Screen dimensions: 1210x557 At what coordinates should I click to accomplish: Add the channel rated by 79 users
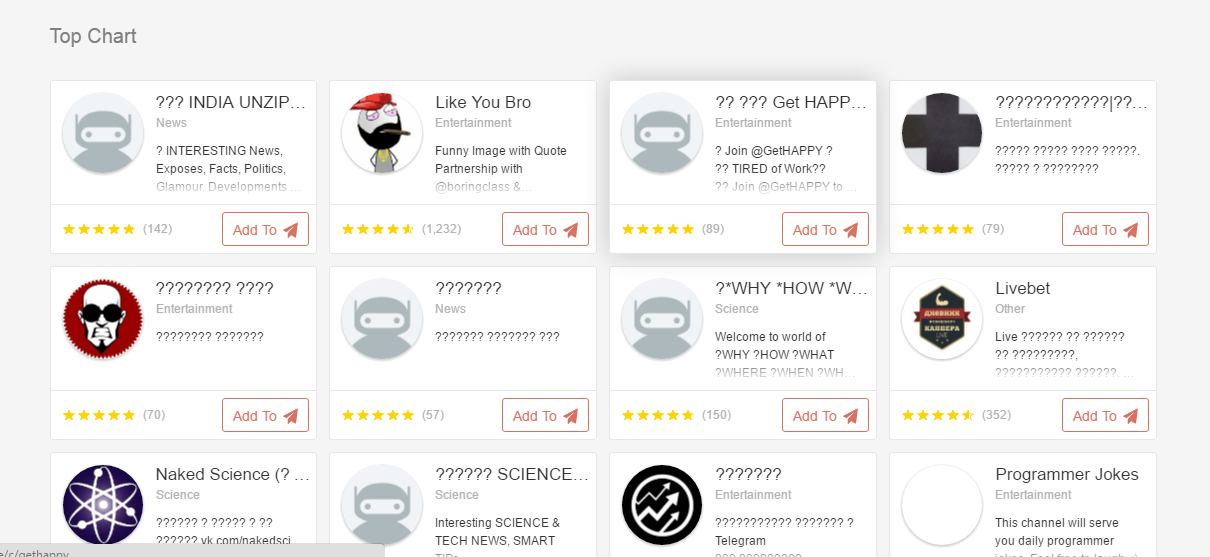pyautogui.click(x=1105, y=229)
